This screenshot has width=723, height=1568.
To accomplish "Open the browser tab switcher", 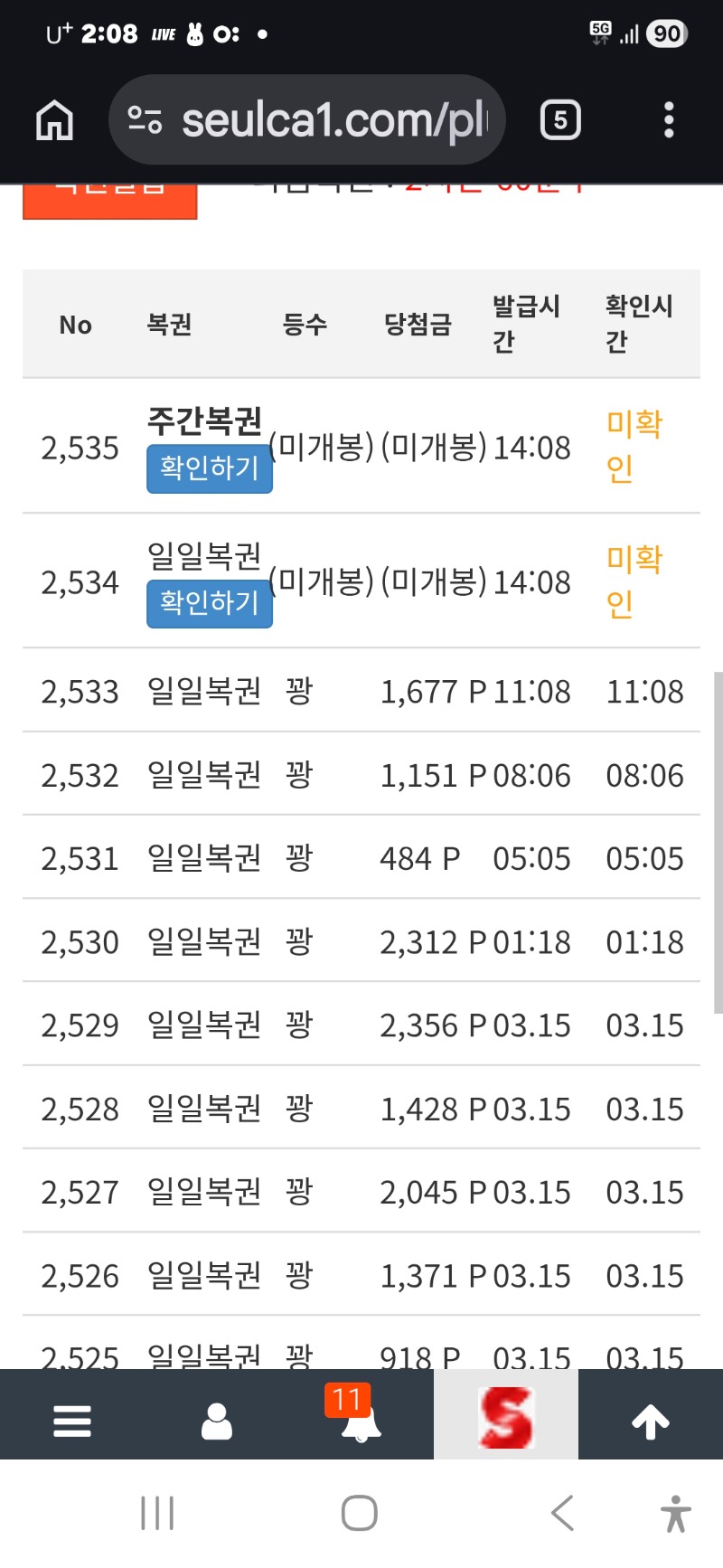I will 560,120.
